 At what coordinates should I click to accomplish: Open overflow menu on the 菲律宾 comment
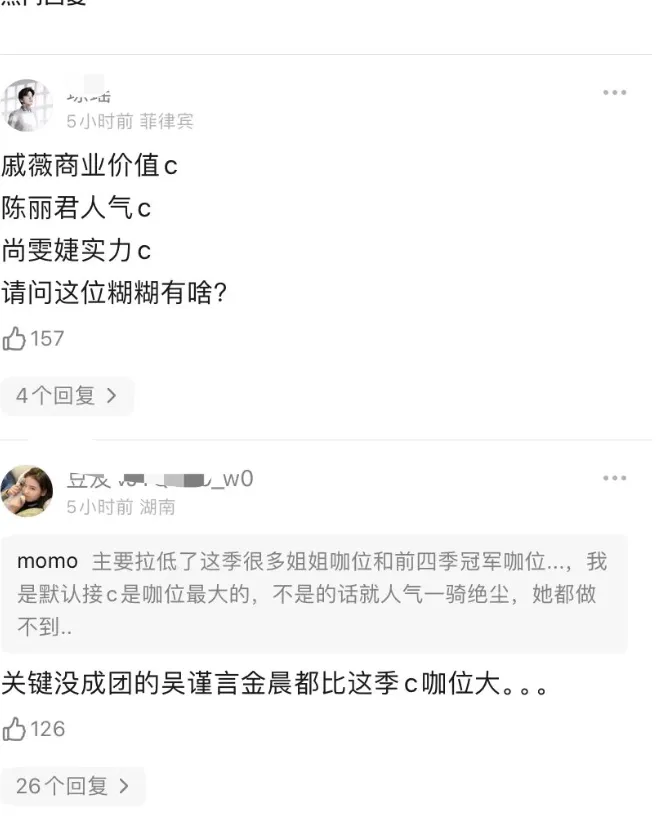(x=614, y=93)
